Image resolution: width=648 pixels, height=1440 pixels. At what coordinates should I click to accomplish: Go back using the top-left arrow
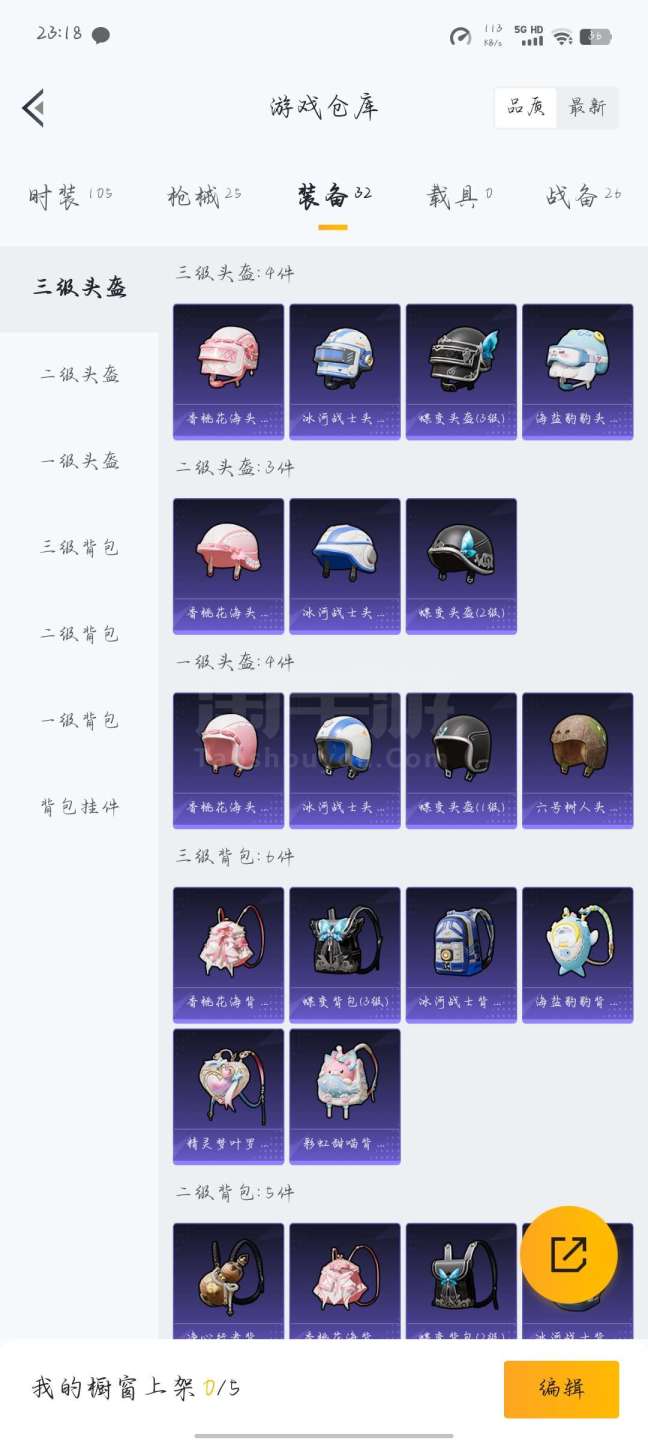pyautogui.click(x=34, y=108)
